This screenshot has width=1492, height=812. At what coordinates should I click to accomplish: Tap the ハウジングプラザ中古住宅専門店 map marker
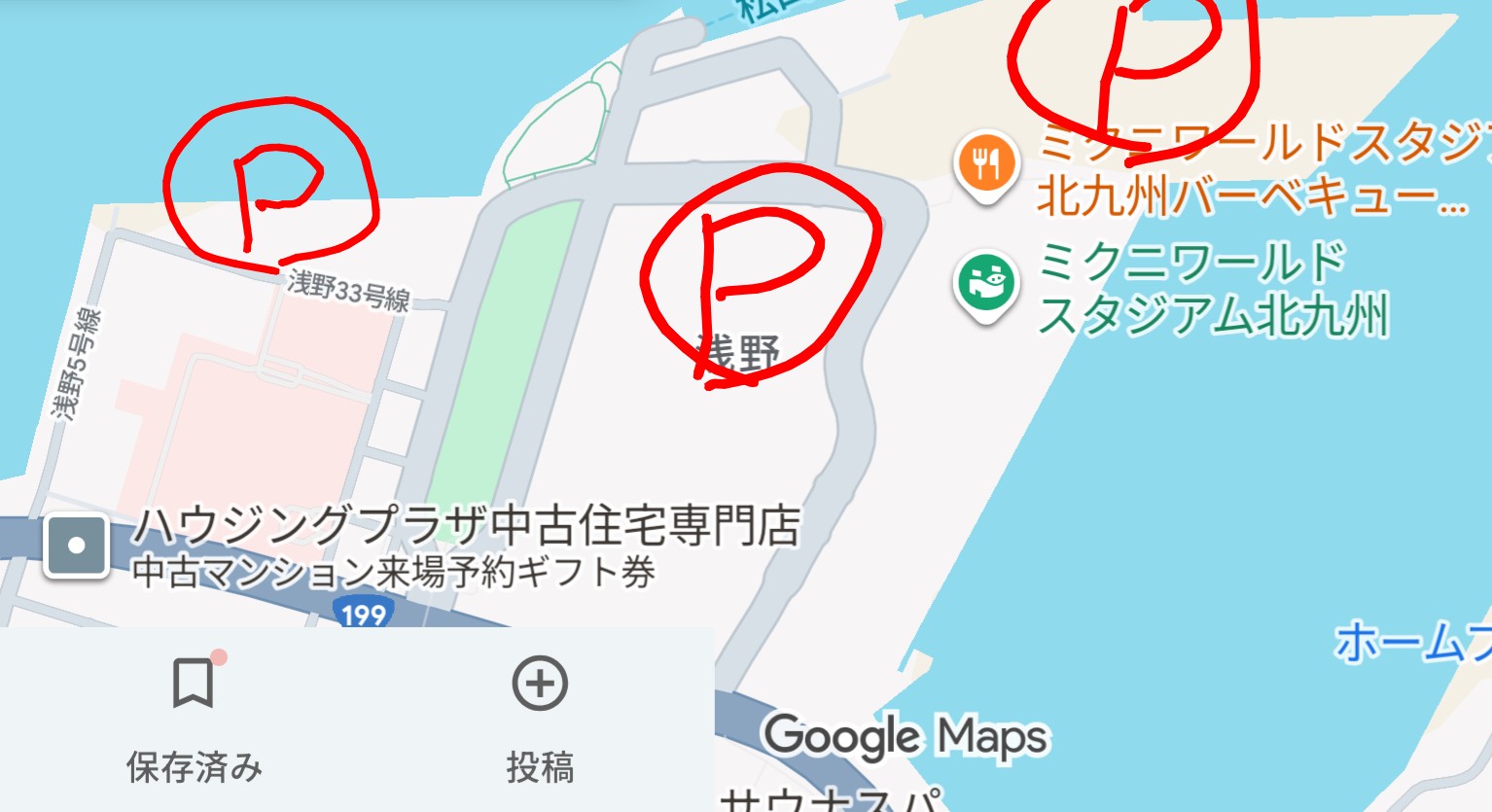pyautogui.click(x=77, y=546)
